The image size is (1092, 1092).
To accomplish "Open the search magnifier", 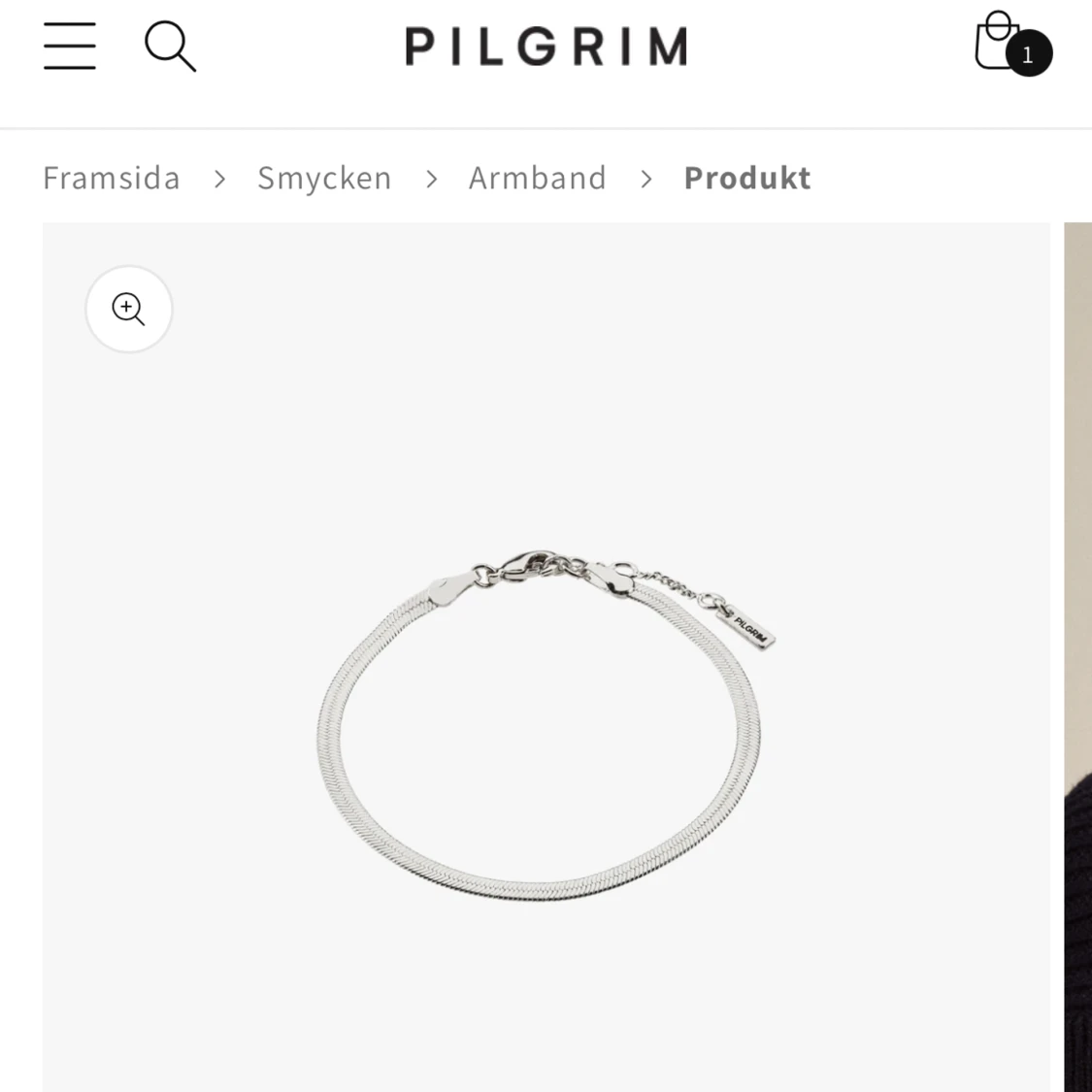I will coord(170,47).
